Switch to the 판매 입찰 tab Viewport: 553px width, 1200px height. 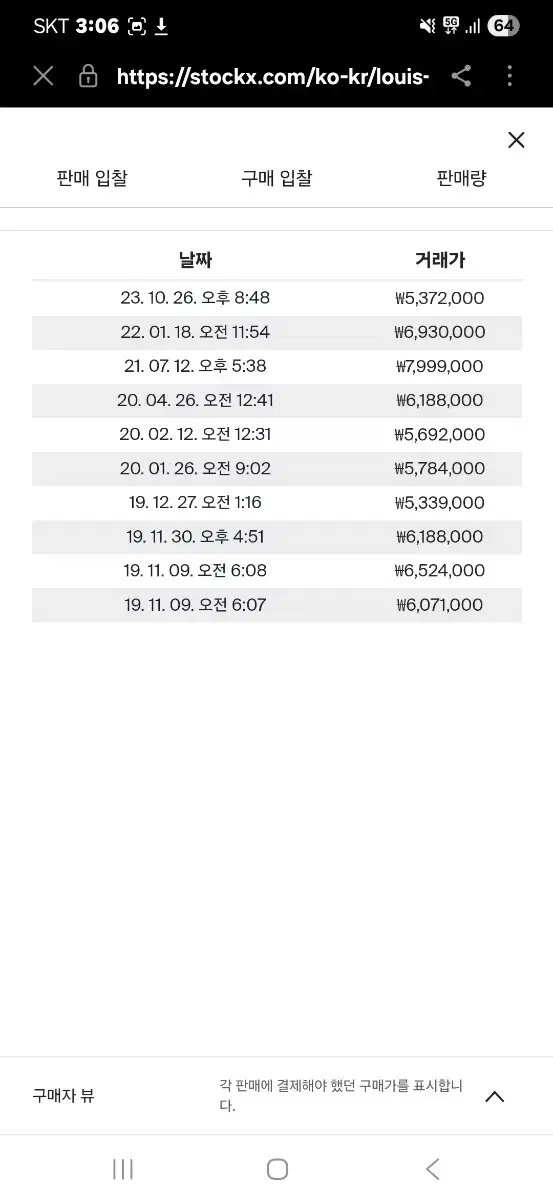tap(92, 179)
